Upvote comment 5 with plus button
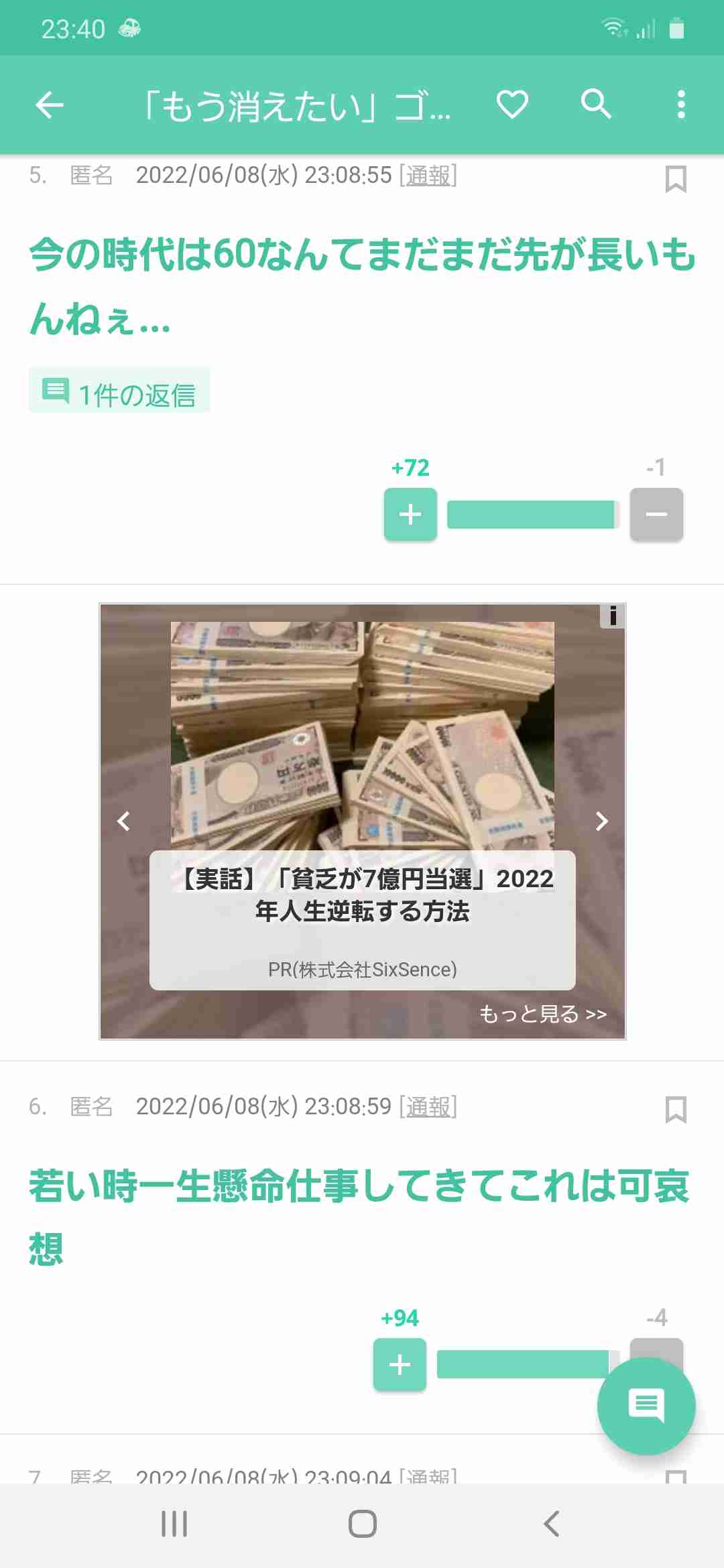This screenshot has height=1568, width=724. pos(410,515)
